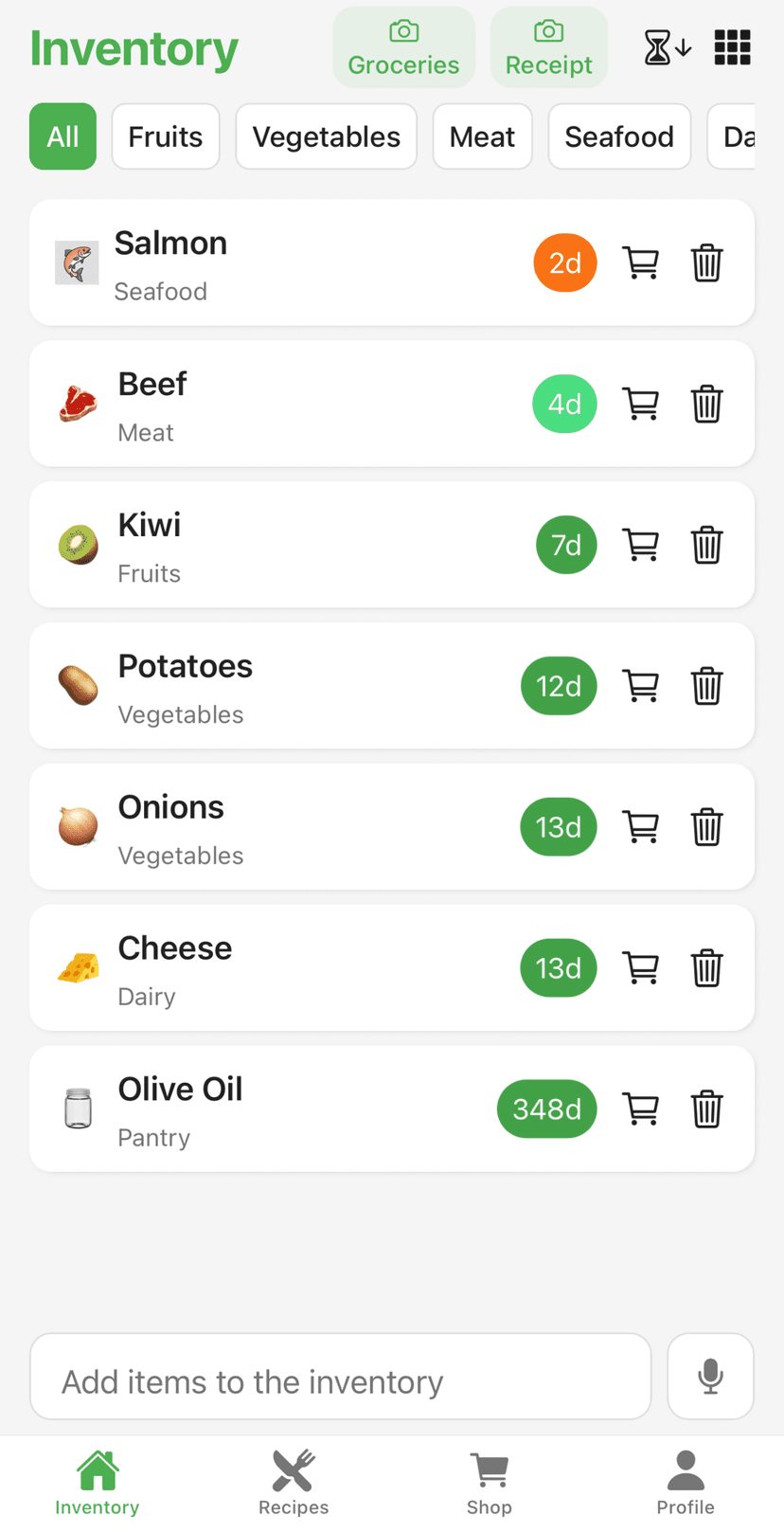Filter items by Fruits
The width and height of the screenshot is (784, 1532).
165,136
